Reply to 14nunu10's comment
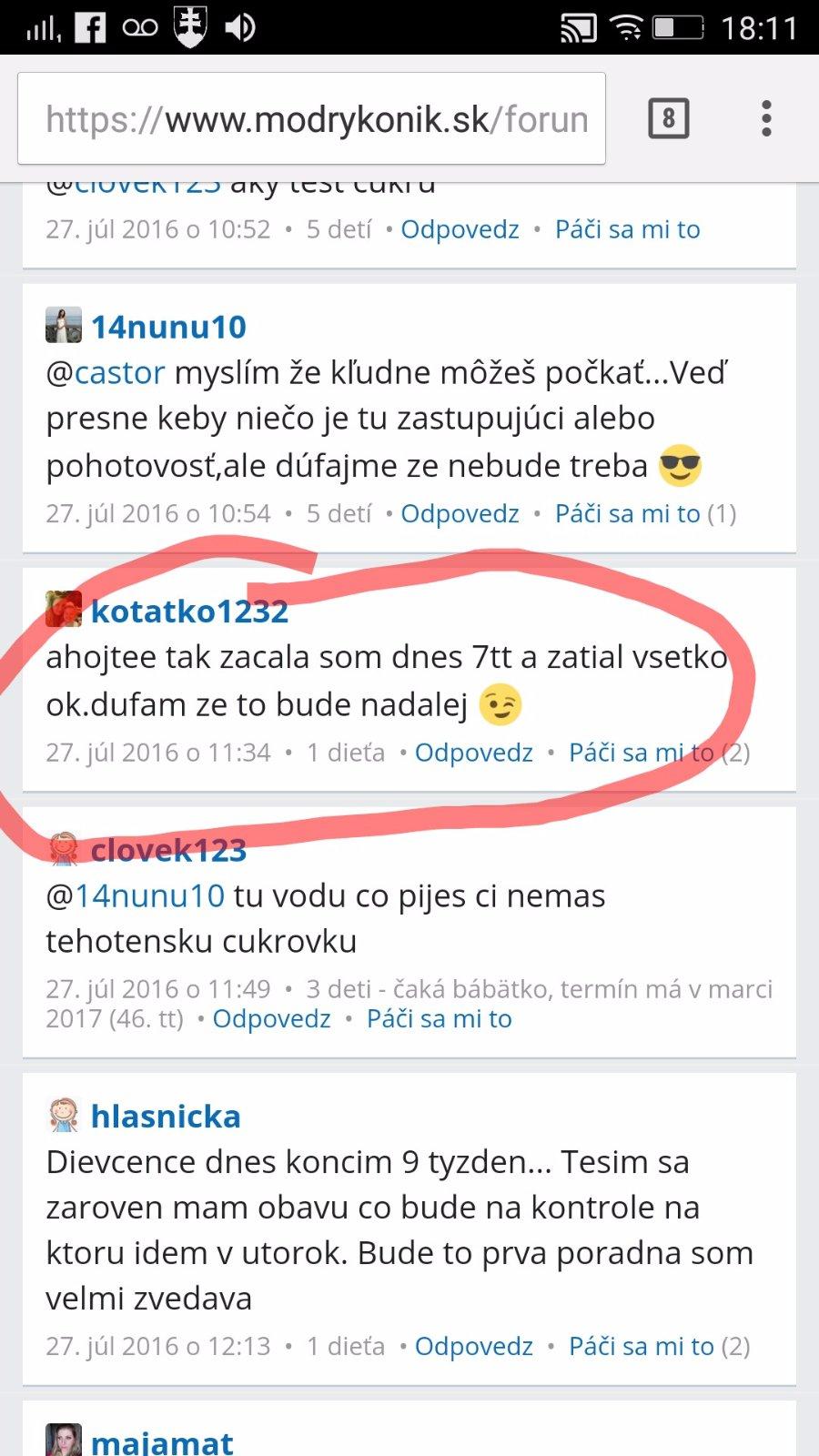The image size is (819, 1456). [x=460, y=514]
